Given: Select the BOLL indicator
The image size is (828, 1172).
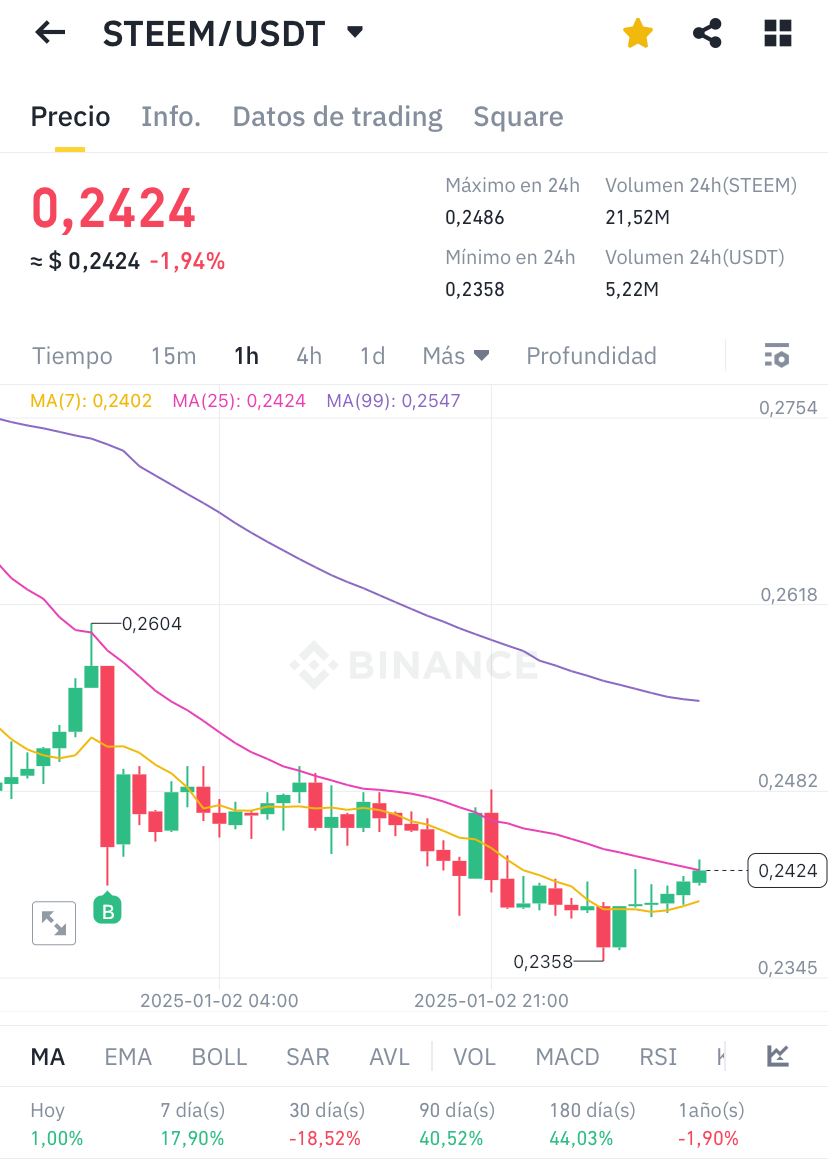Looking at the screenshot, I should tap(219, 1057).
